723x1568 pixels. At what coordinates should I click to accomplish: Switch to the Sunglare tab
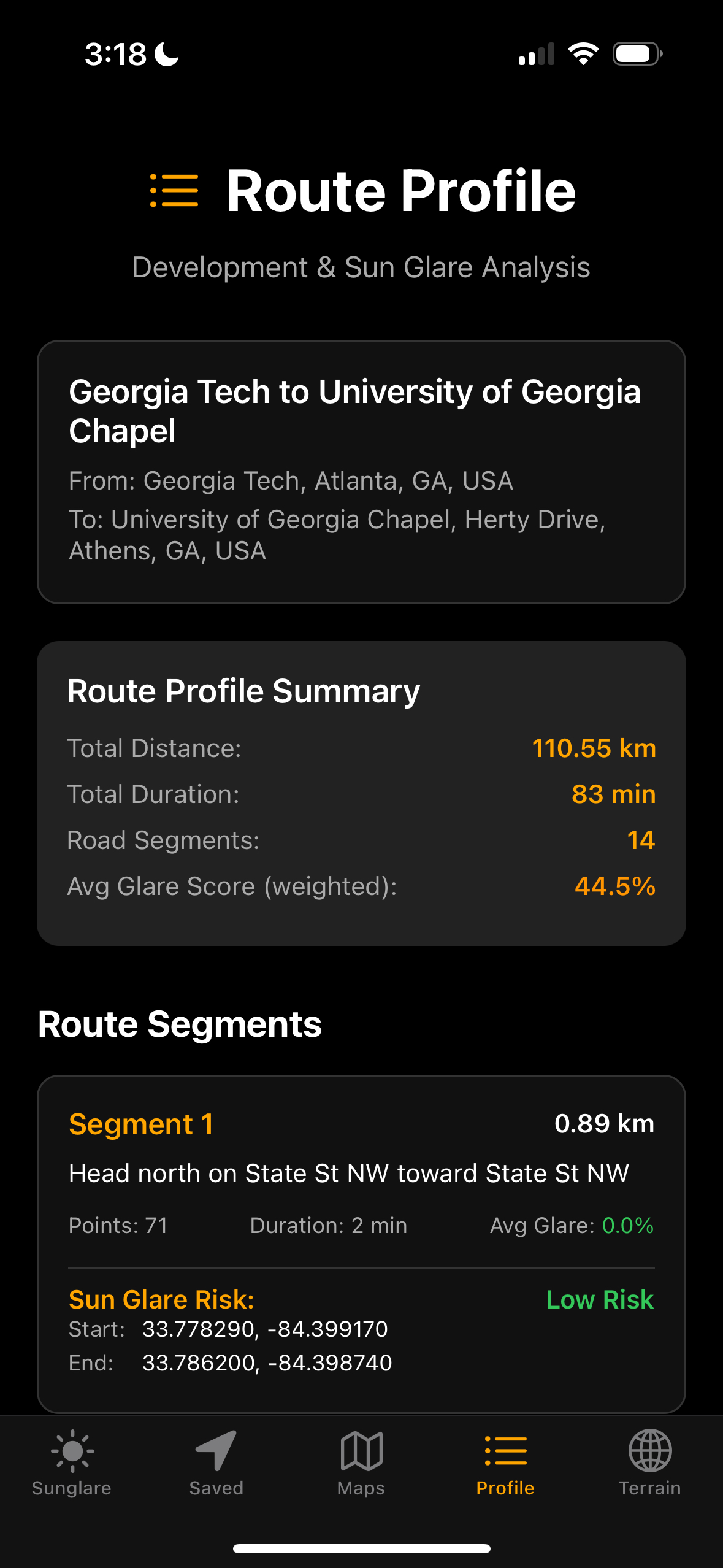72,1463
